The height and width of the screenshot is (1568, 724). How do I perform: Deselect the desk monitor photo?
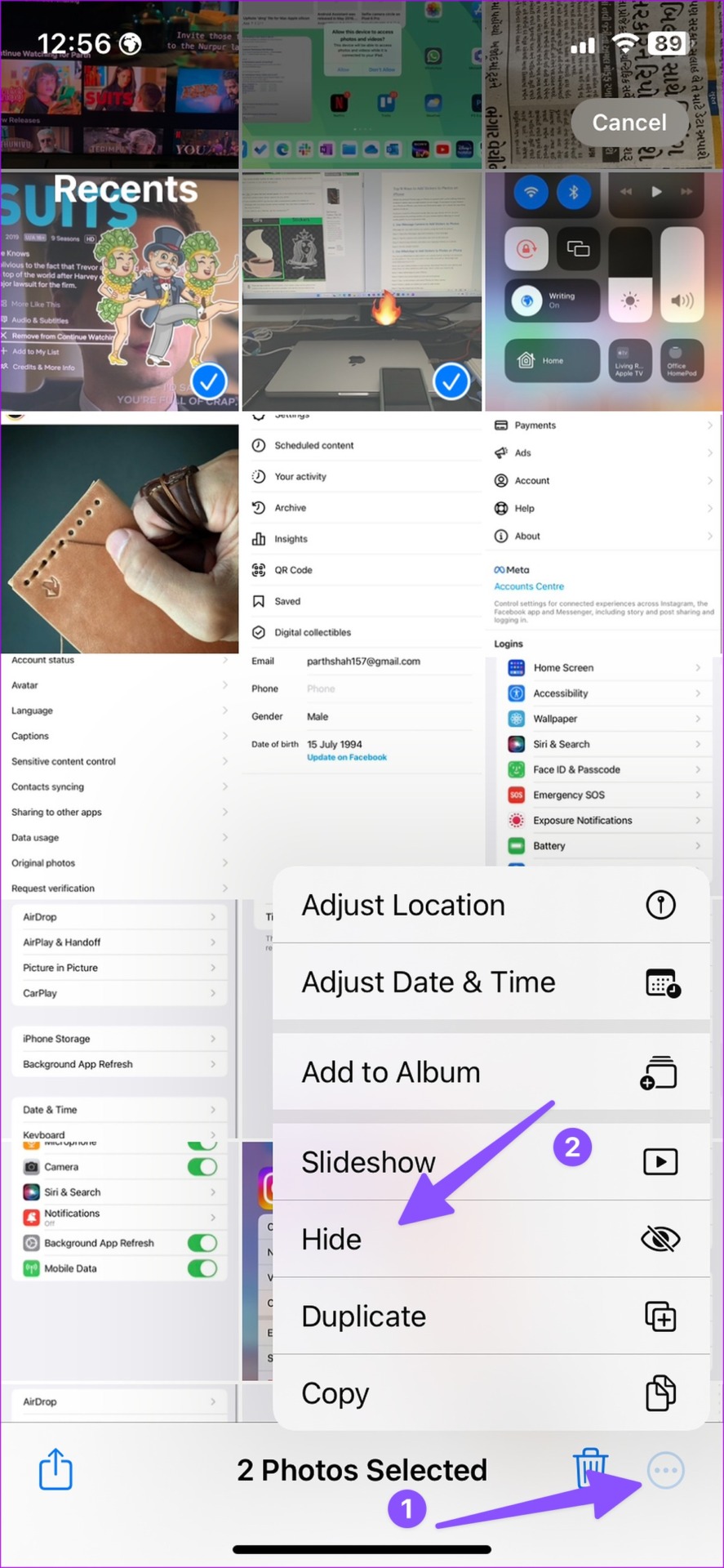(362, 291)
